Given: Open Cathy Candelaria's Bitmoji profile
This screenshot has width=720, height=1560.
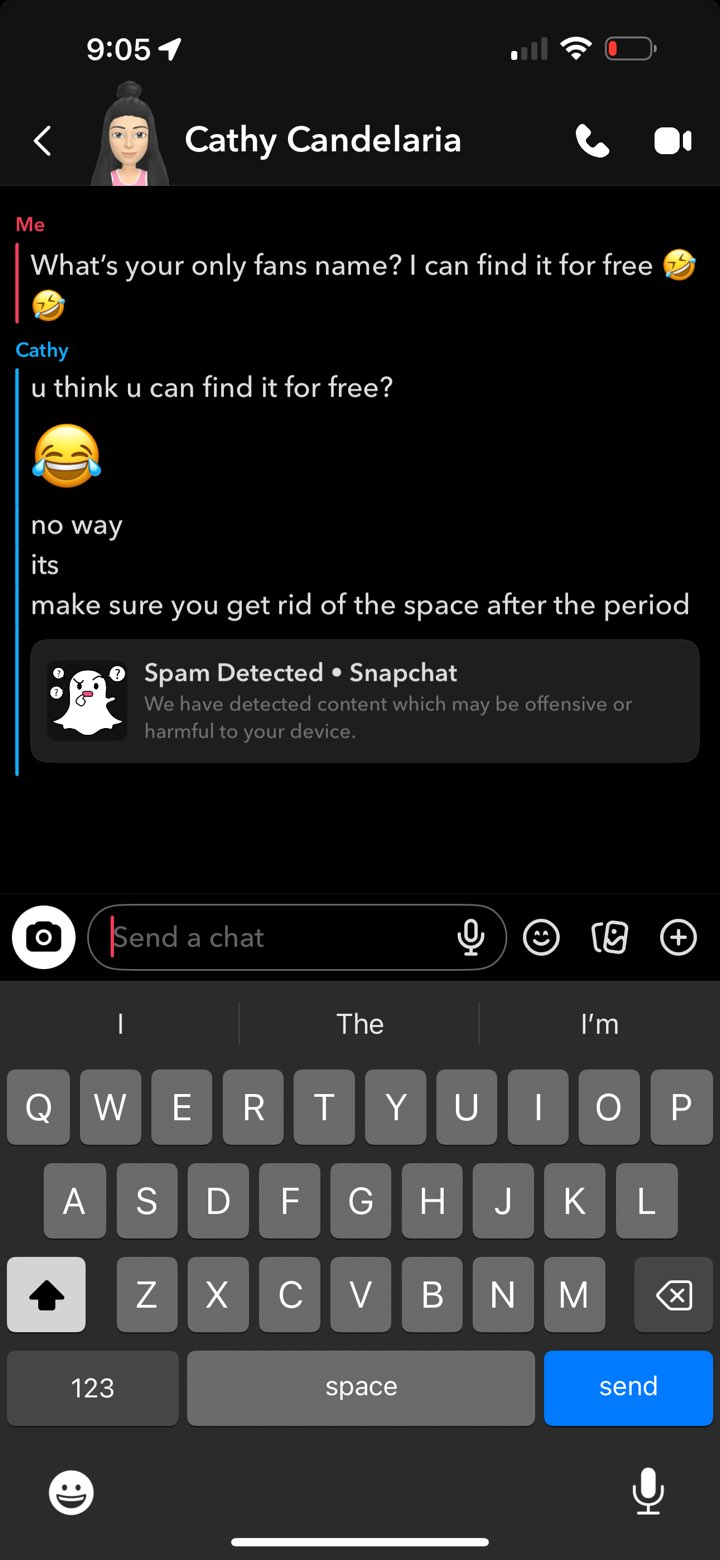Looking at the screenshot, I should click(129, 135).
